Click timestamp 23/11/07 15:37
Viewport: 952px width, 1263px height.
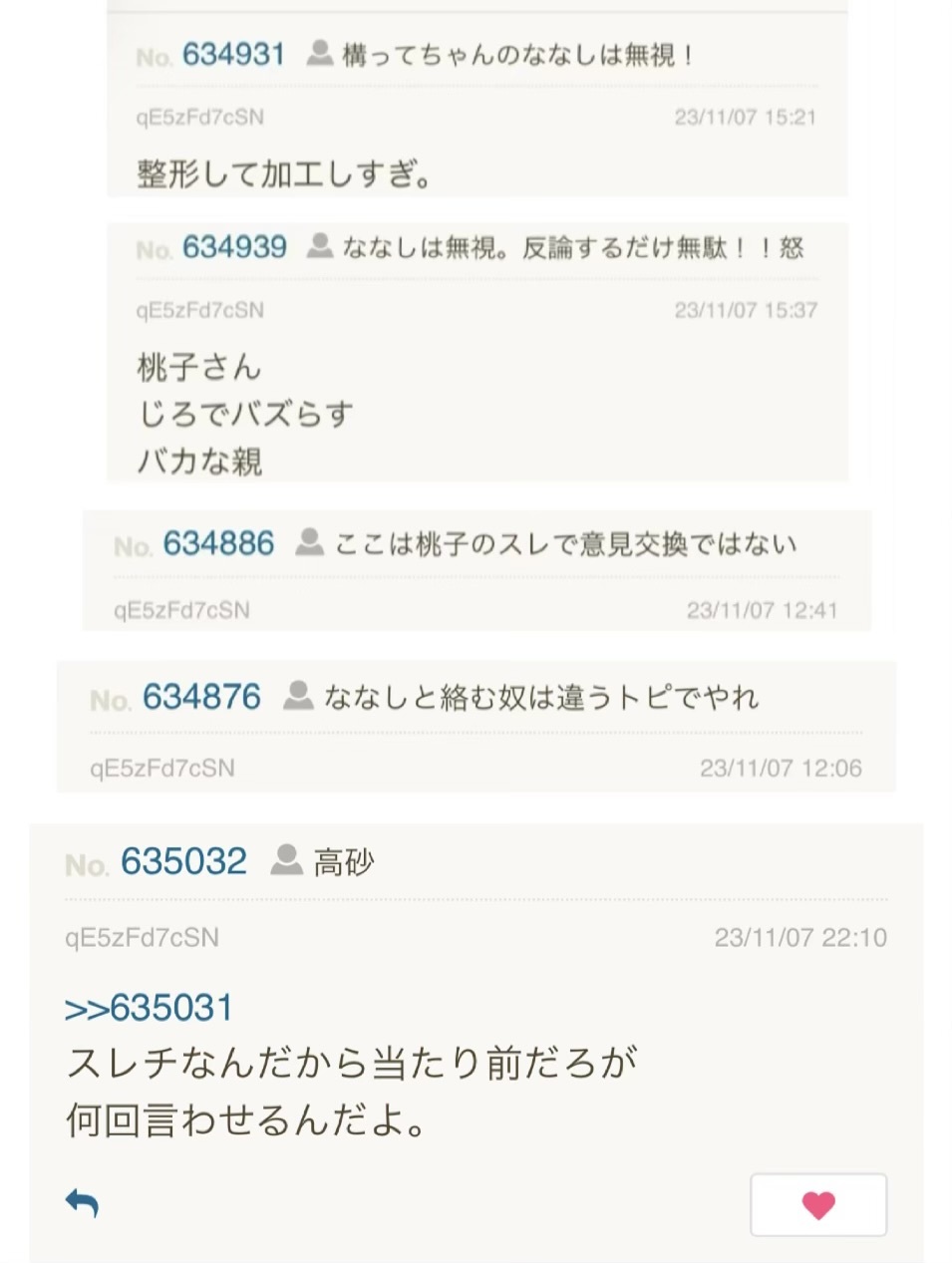click(x=747, y=310)
